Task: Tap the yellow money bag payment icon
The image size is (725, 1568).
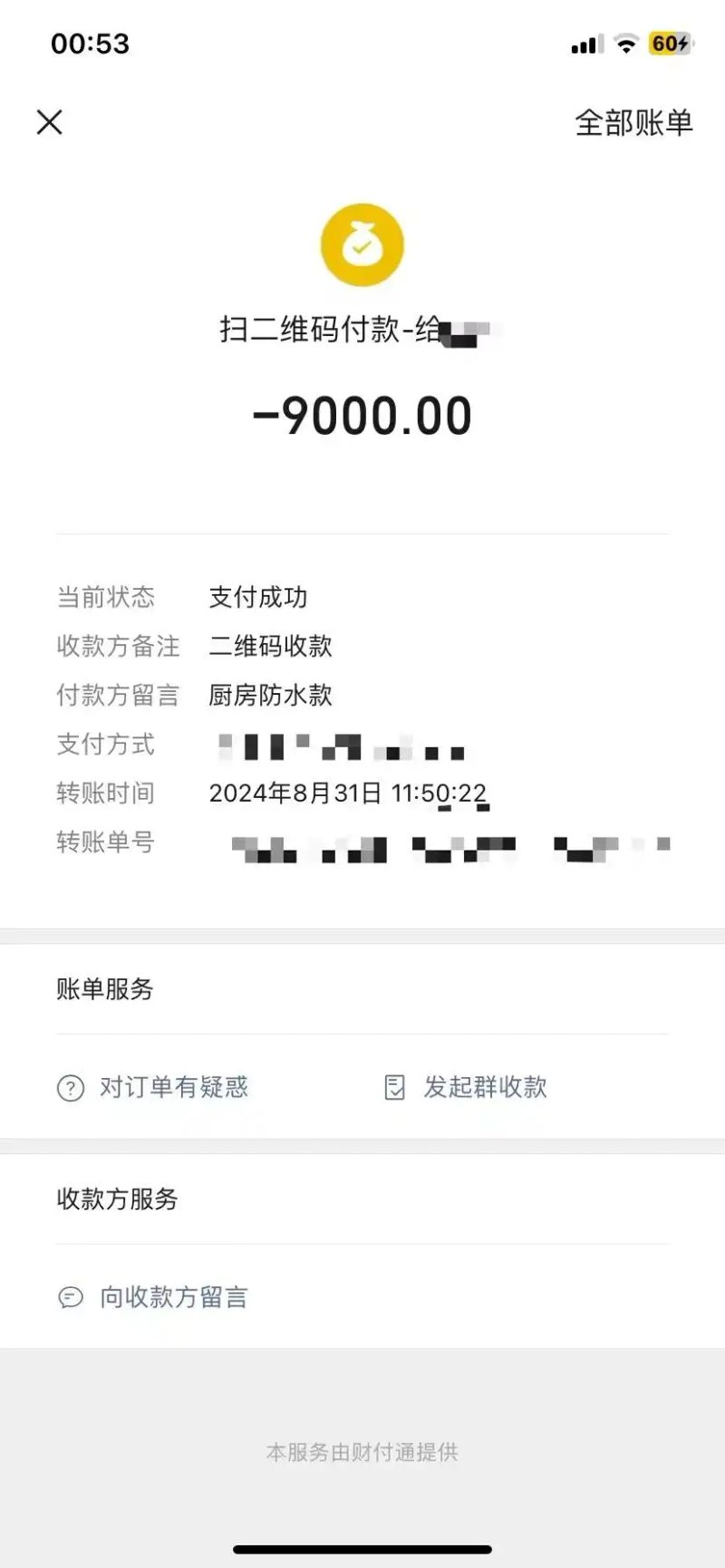Action: pyautogui.click(x=362, y=245)
